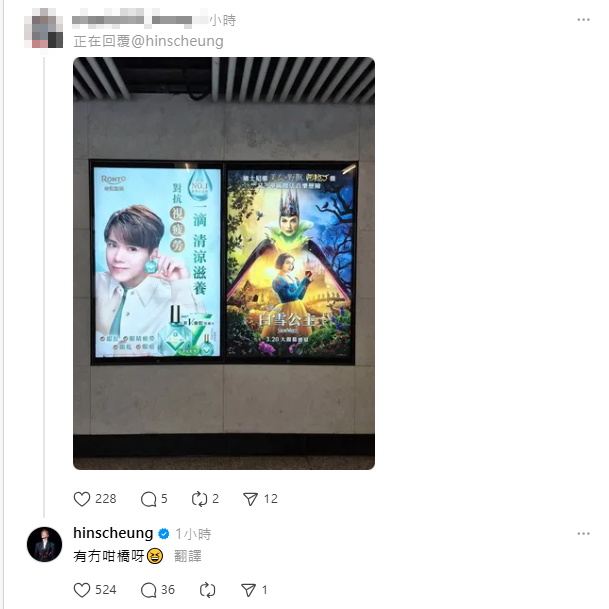The width and height of the screenshot is (609, 609).
Task: Repost hinscheung's reply
Action: [208, 590]
